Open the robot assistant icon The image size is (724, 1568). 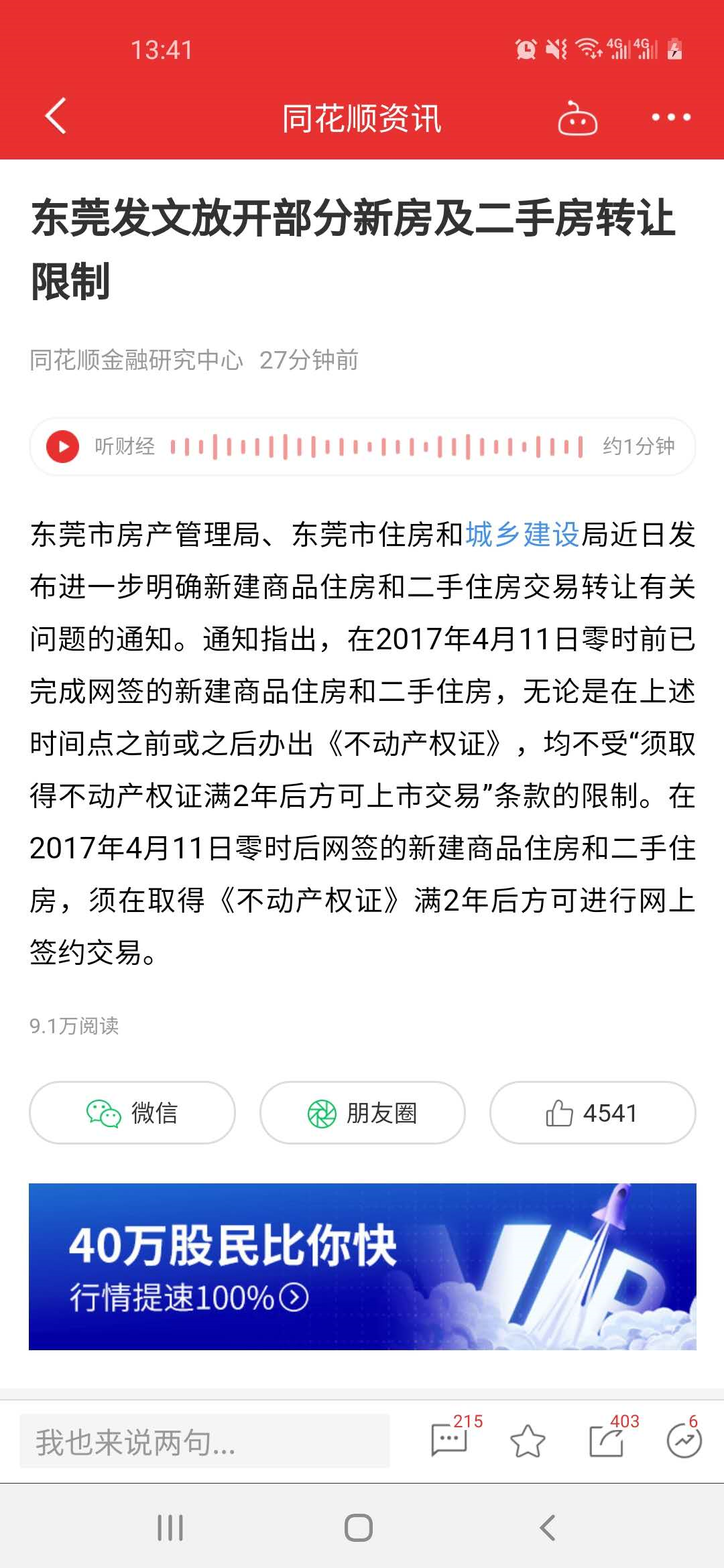(x=577, y=119)
